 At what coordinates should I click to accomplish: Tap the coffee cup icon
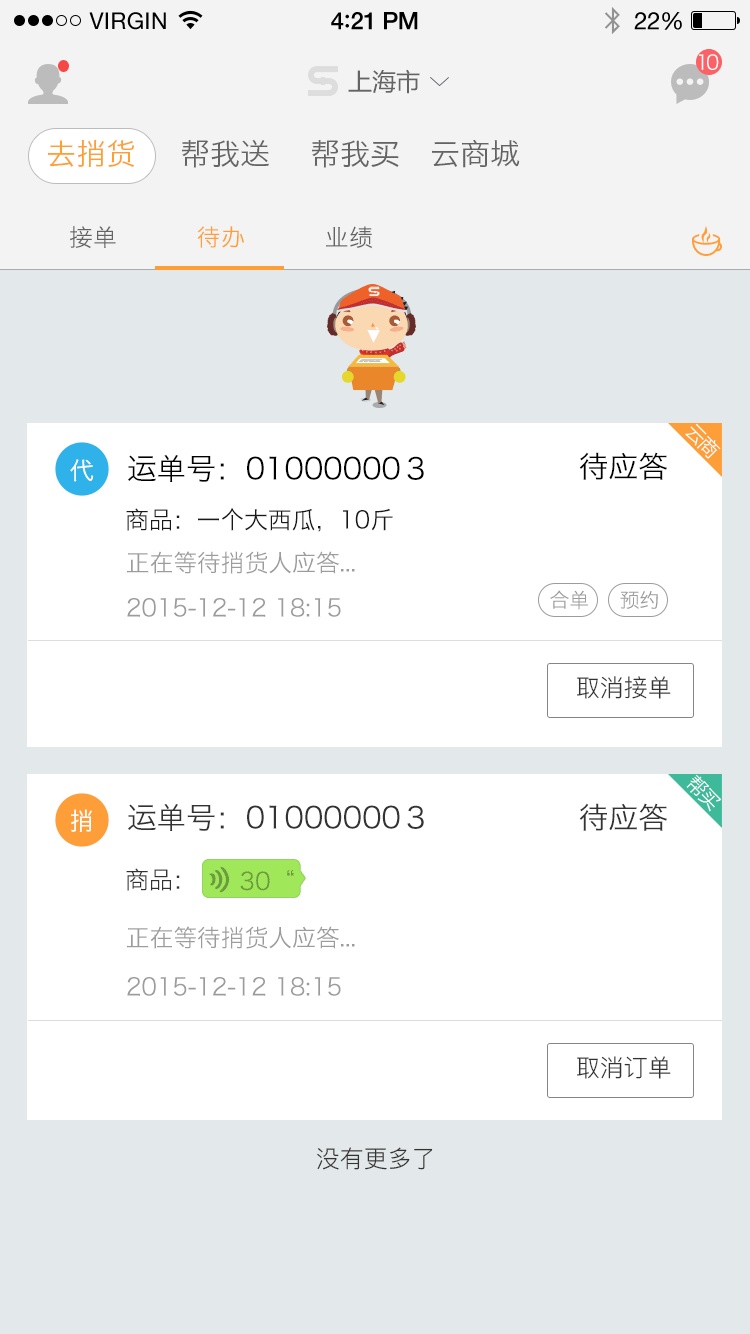(706, 241)
